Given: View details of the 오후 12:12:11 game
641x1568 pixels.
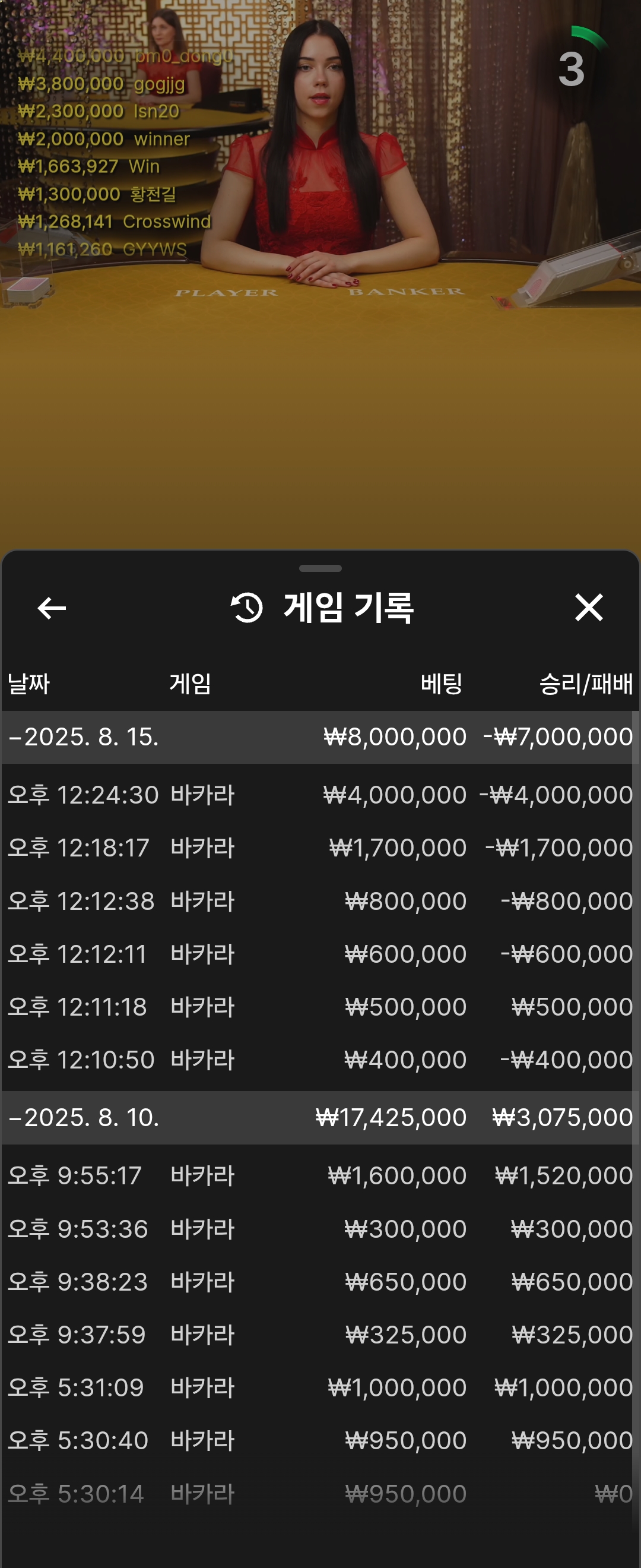Looking at the screenshot, I should (x=319, y=954).
